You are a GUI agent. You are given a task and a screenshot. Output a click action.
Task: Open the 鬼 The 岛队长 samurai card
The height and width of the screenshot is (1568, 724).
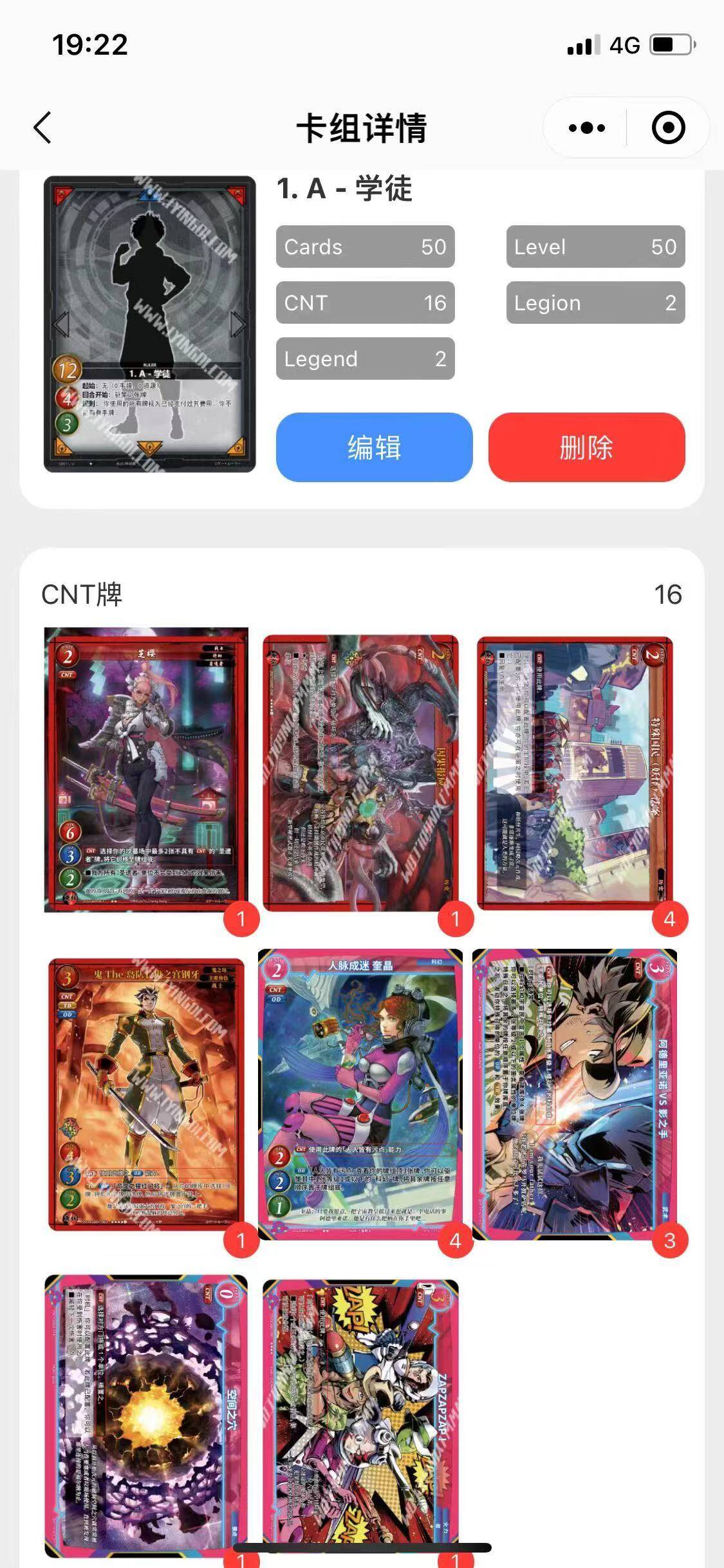(x=146, y=1093)
